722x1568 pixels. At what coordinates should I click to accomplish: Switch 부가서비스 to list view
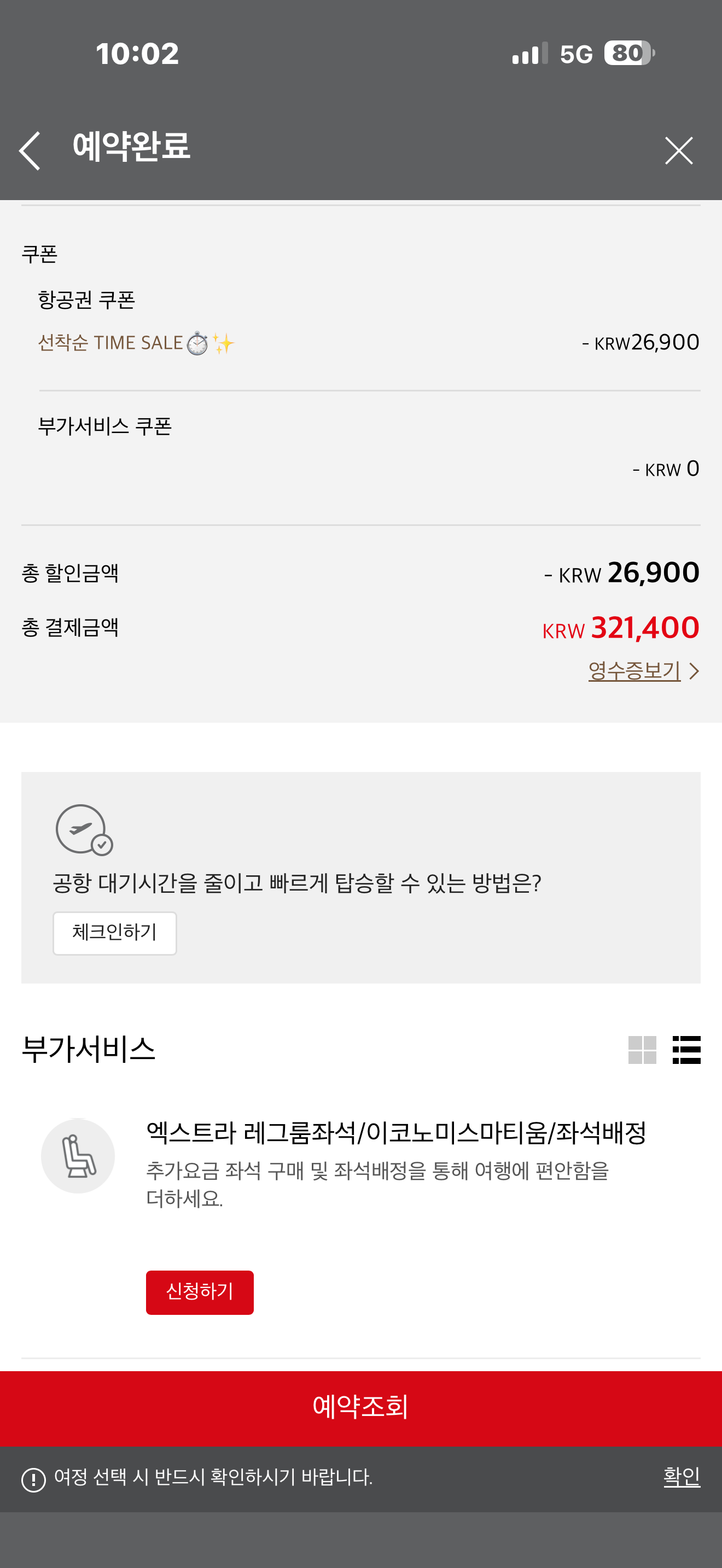pos(686,1049)
